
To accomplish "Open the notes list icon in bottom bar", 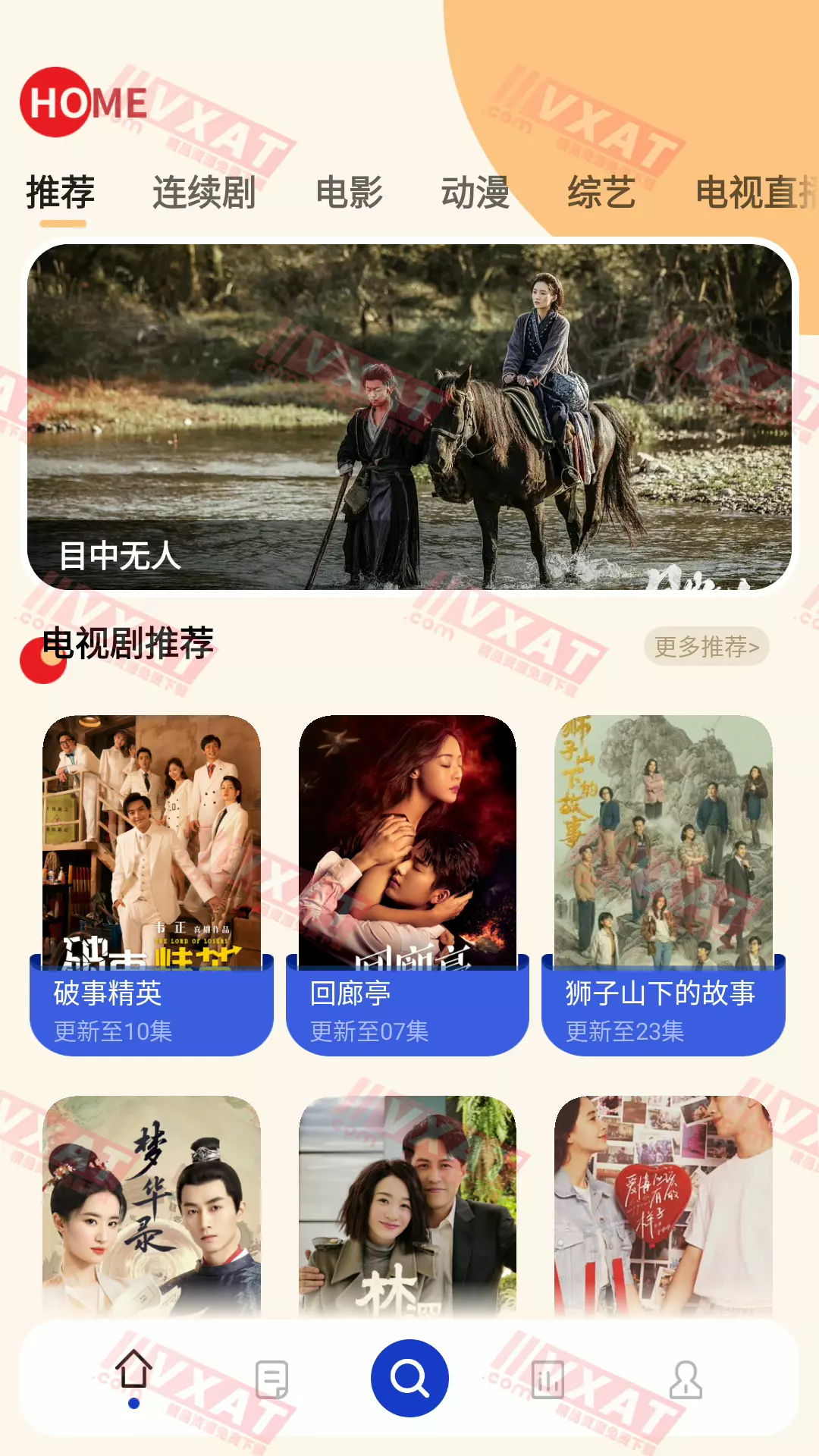I will pyautogui.click(x=271, y=1378).
